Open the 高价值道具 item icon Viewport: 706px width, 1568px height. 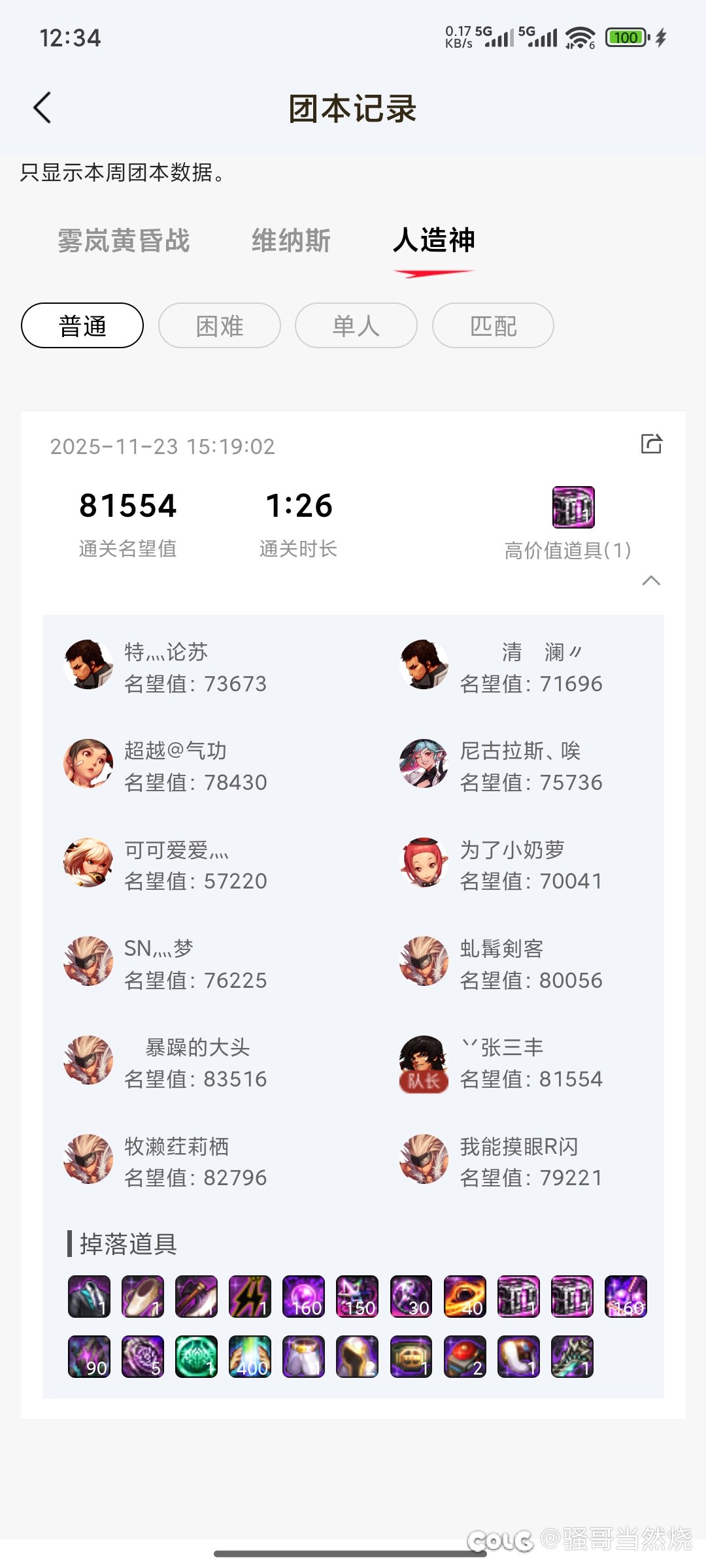coord(573,507)
